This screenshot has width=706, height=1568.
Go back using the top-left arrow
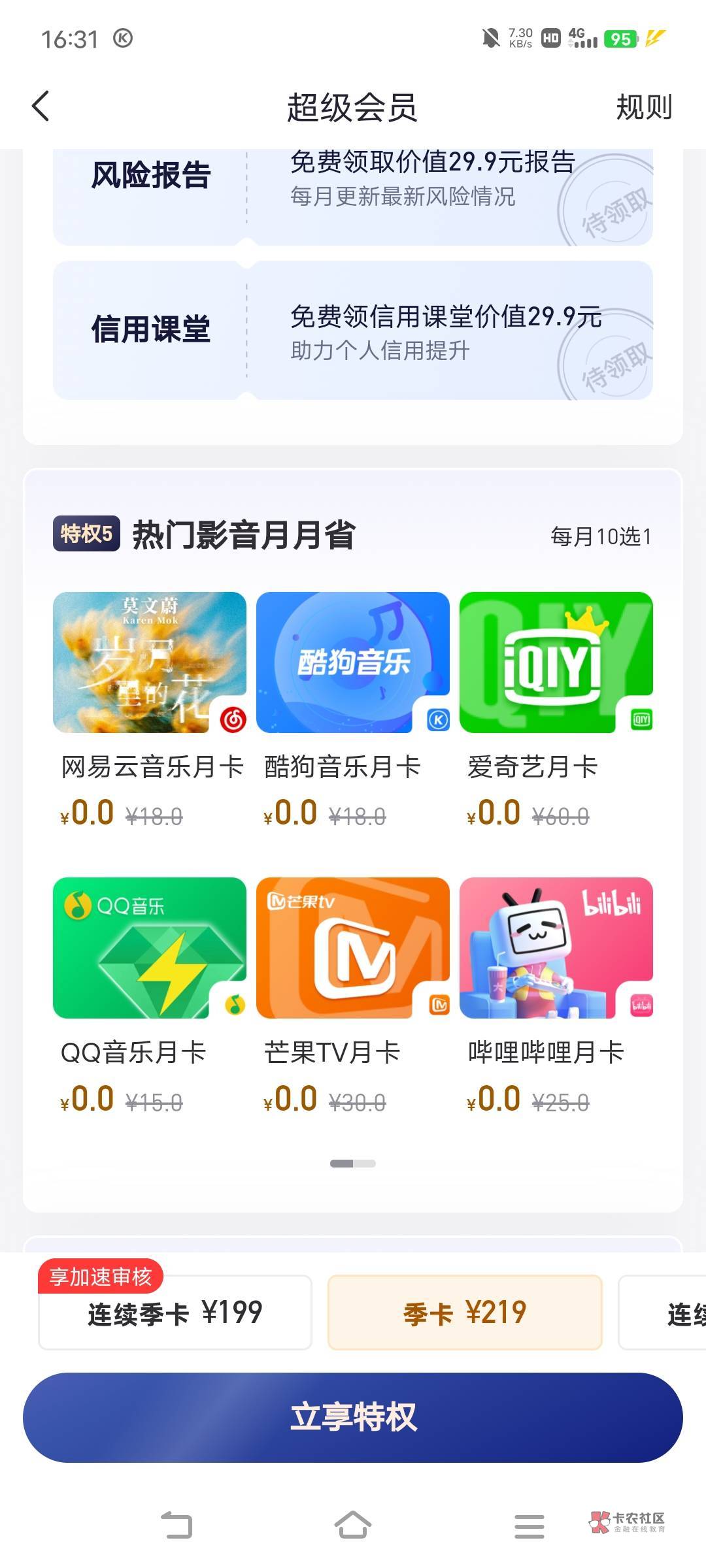pos(41,106)
